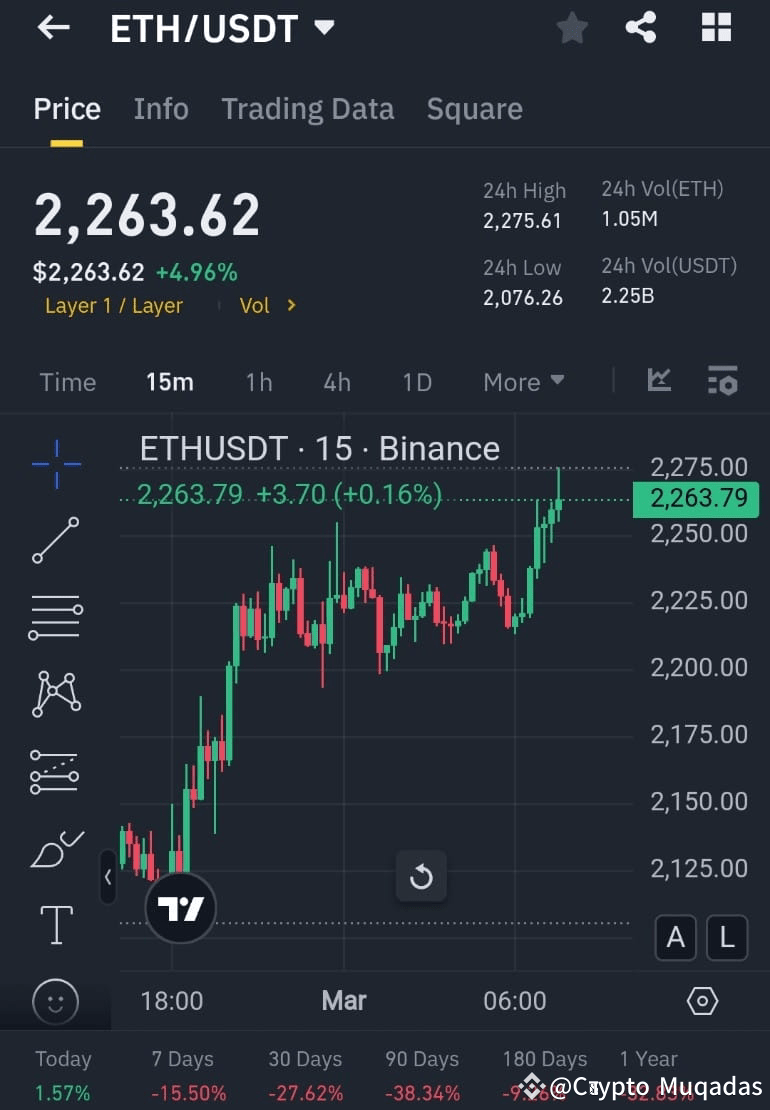Toggle auto scale with the A button

[x=675, y=938]
